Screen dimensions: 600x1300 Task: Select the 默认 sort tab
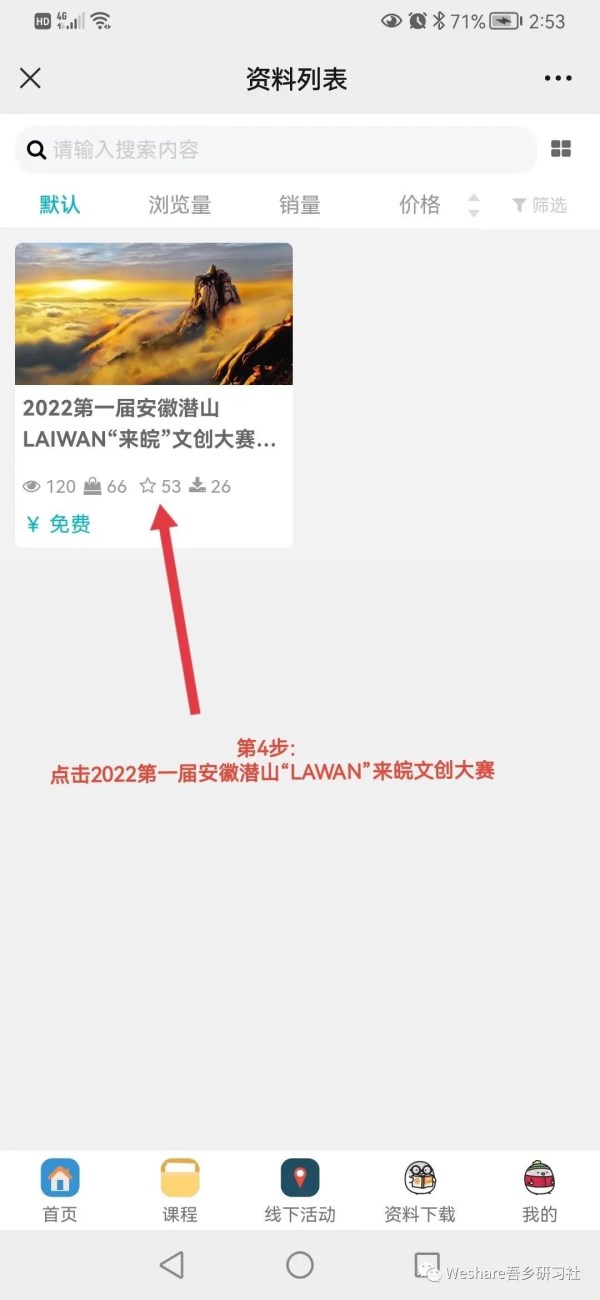[60, 205]
